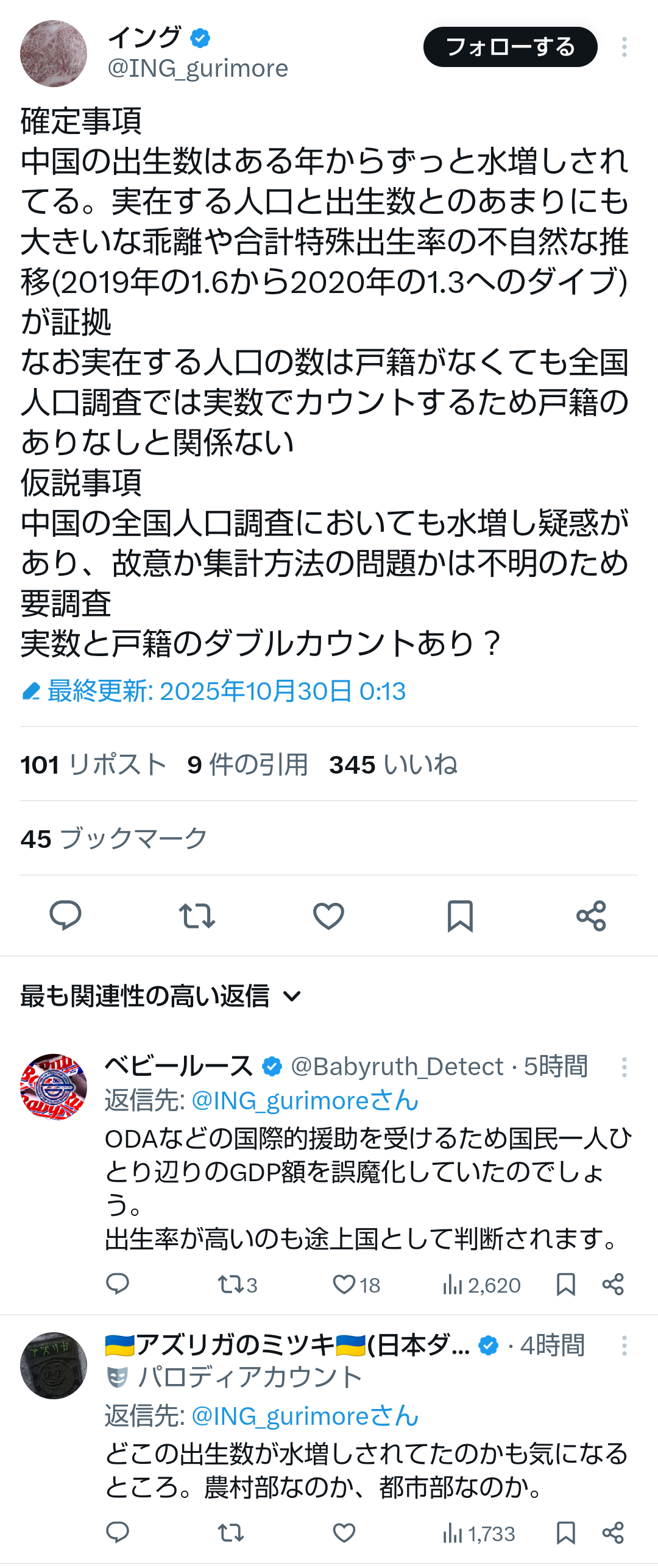Viewport: 658px width, 1568px height.
Task: Follow the @ING_gurimore mention in ベビールース's reply
Action: [x=305, y=1101]
